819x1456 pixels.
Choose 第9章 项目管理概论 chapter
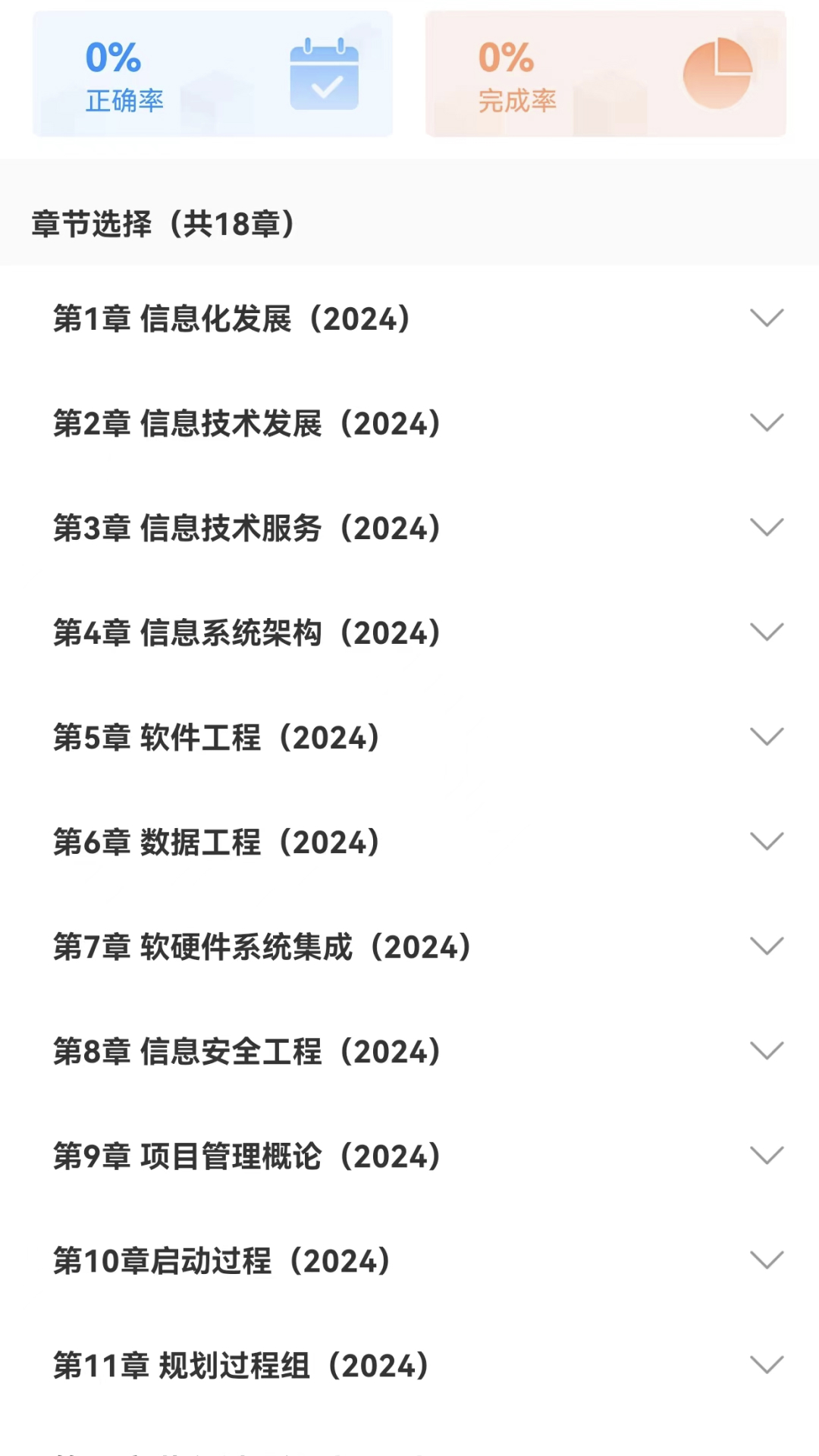coord(247,1156)
